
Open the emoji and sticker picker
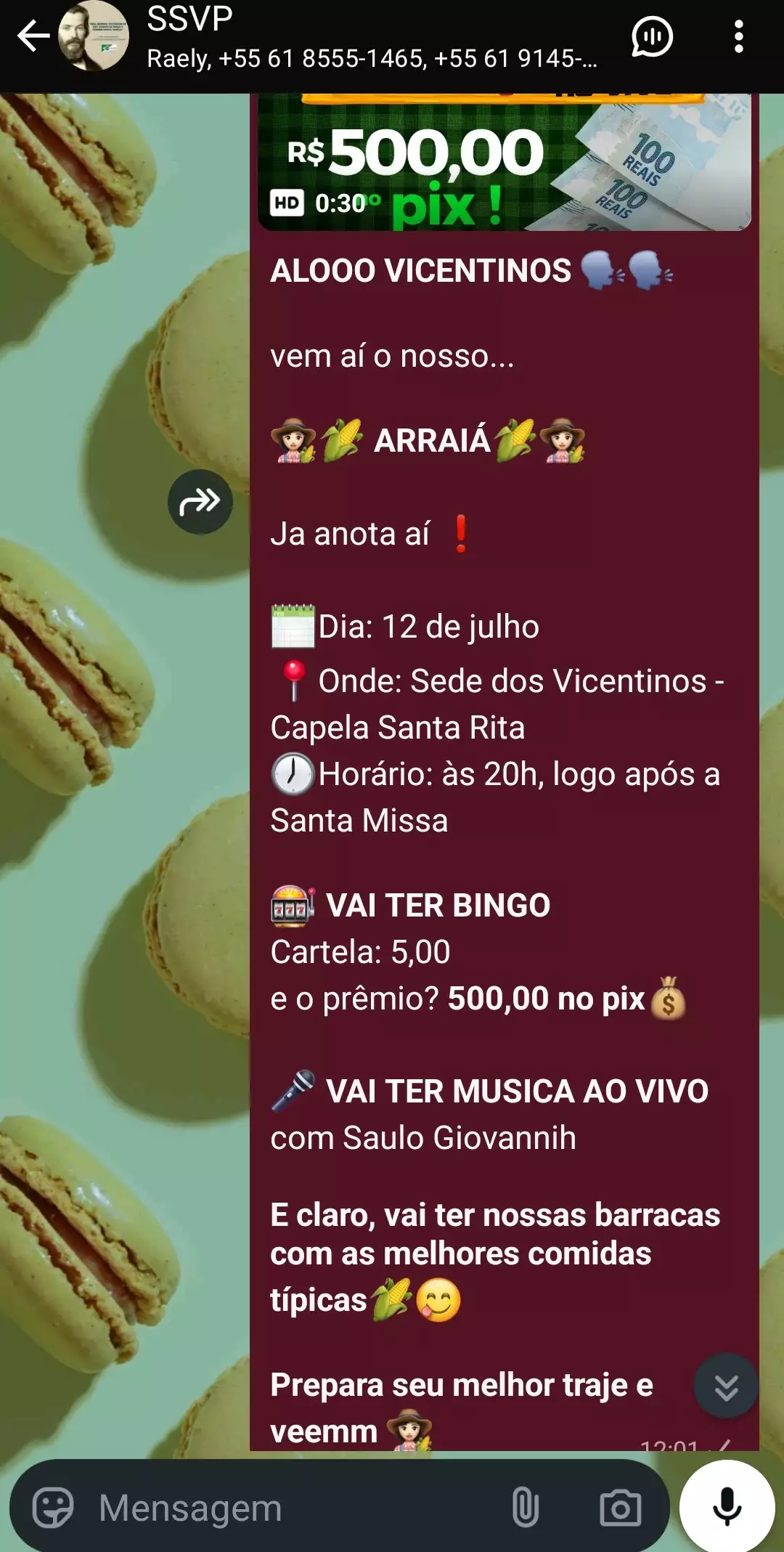[x=53, y=1508]
